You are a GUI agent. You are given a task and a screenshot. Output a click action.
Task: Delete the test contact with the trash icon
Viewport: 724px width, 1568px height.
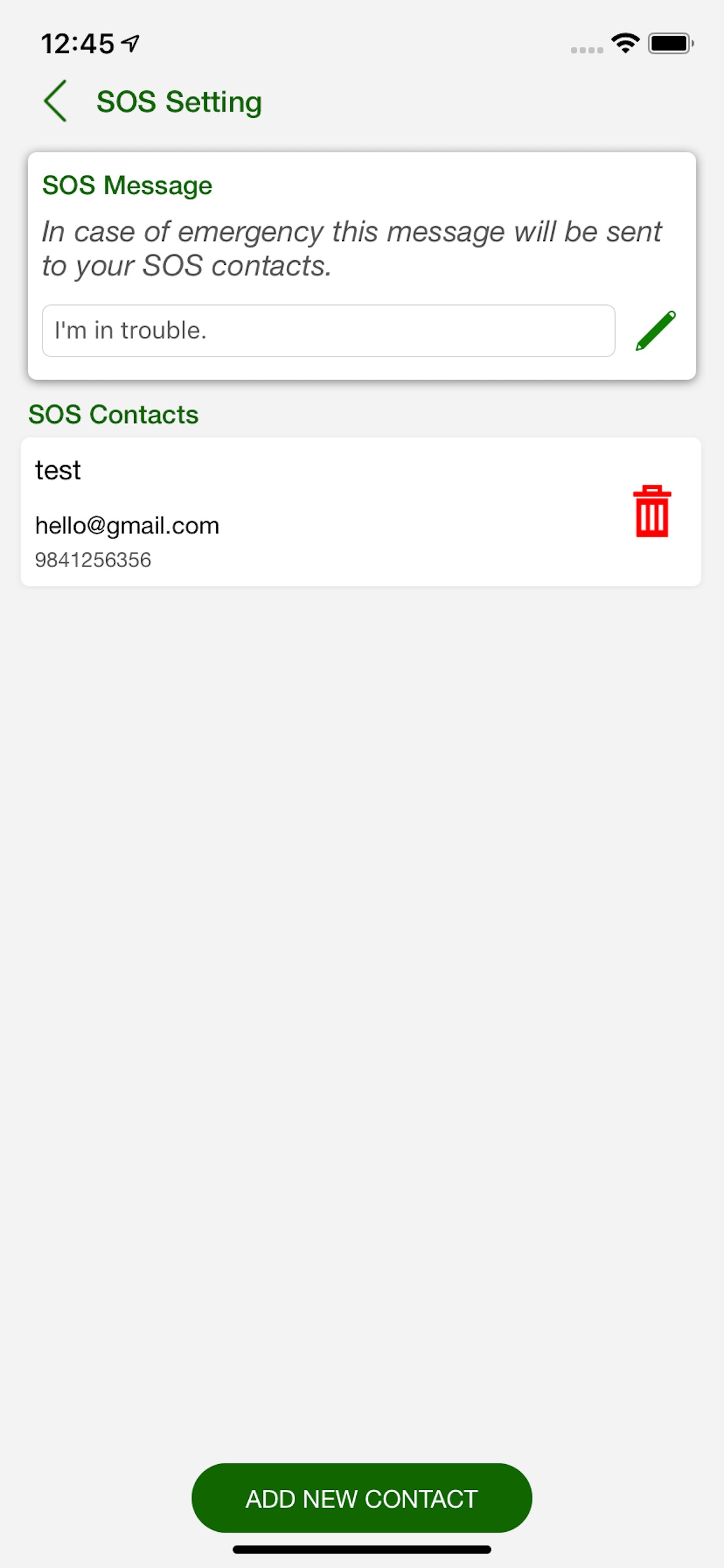pos(652,512)
